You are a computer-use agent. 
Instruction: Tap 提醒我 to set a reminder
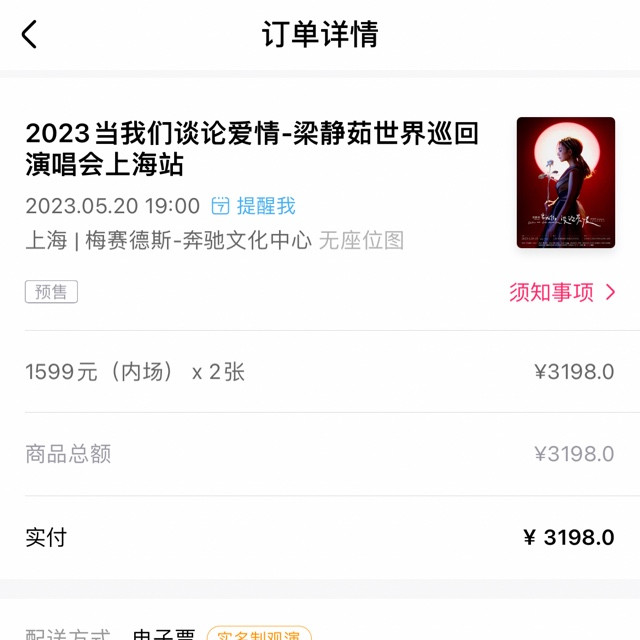pos(253,206)
